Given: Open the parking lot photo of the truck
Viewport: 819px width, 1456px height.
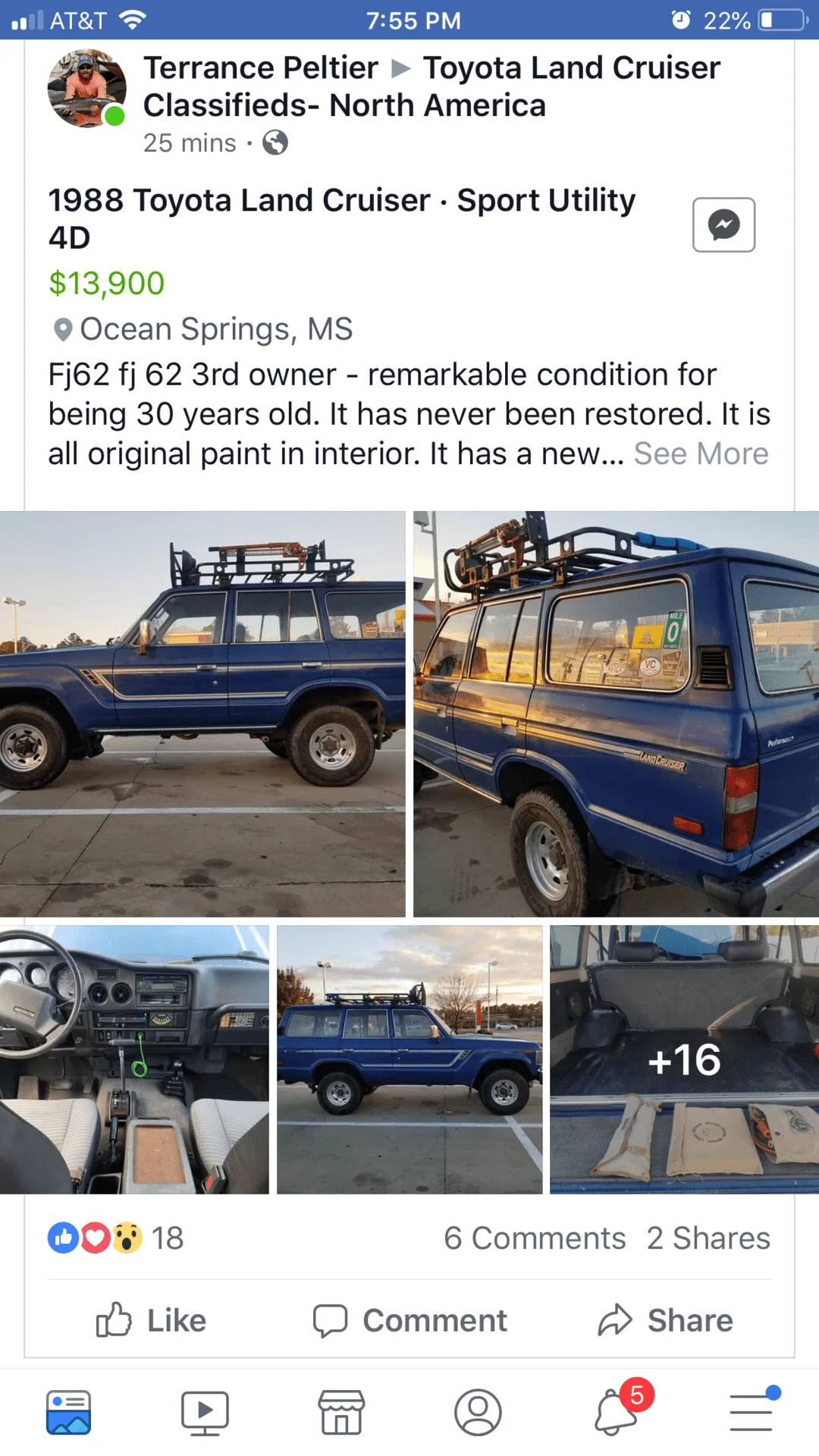Looking at the screenshot, I should pyautogui.click(x=409, y=1059).
